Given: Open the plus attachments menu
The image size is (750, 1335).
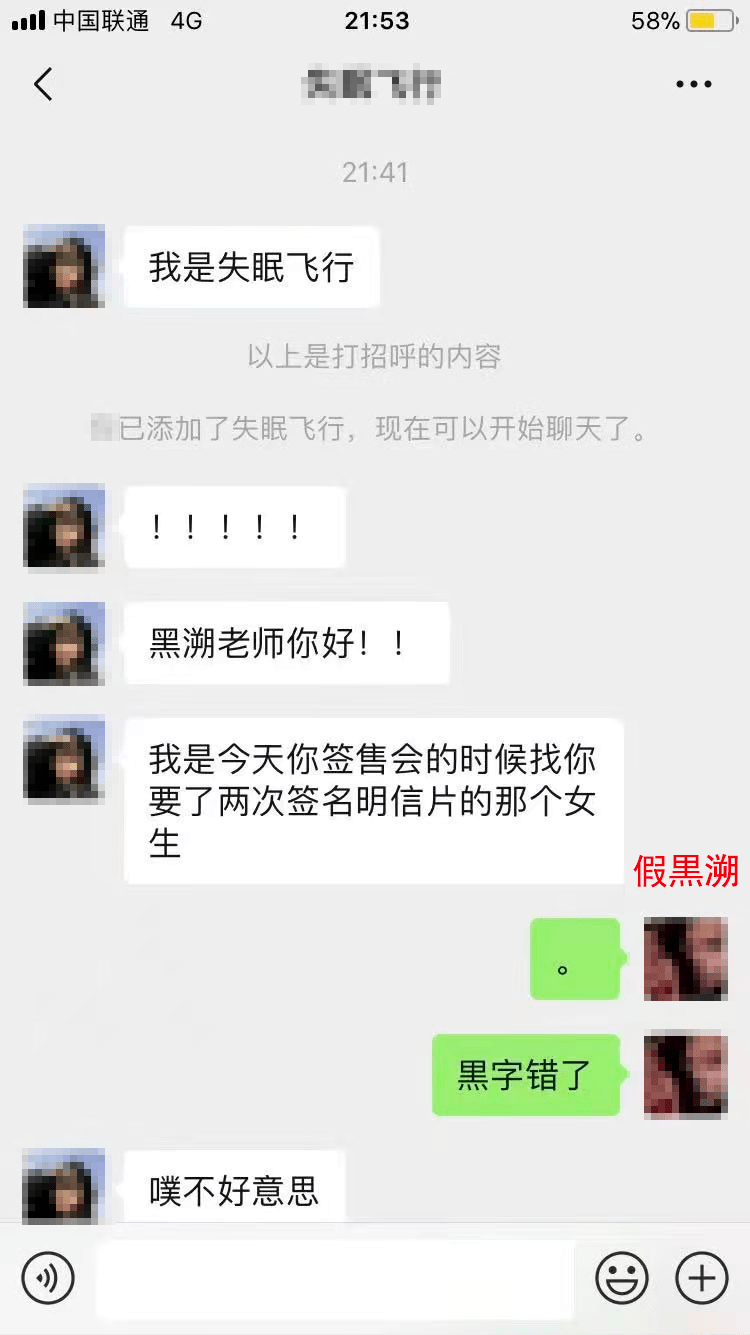Looking at the screenshot, I should [701, 1277].
